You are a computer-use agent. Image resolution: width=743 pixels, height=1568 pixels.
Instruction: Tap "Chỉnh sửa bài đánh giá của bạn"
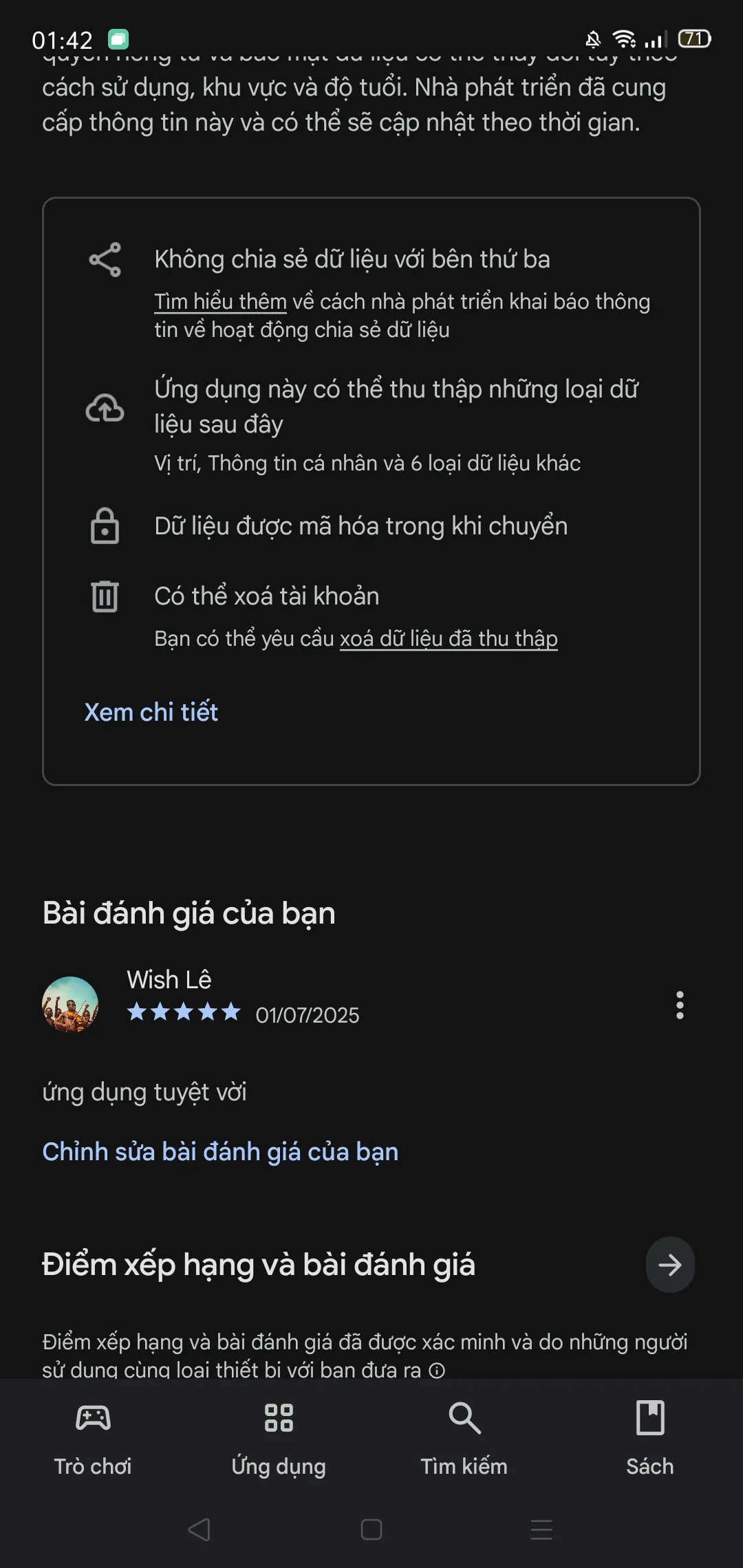(220, 1152)
